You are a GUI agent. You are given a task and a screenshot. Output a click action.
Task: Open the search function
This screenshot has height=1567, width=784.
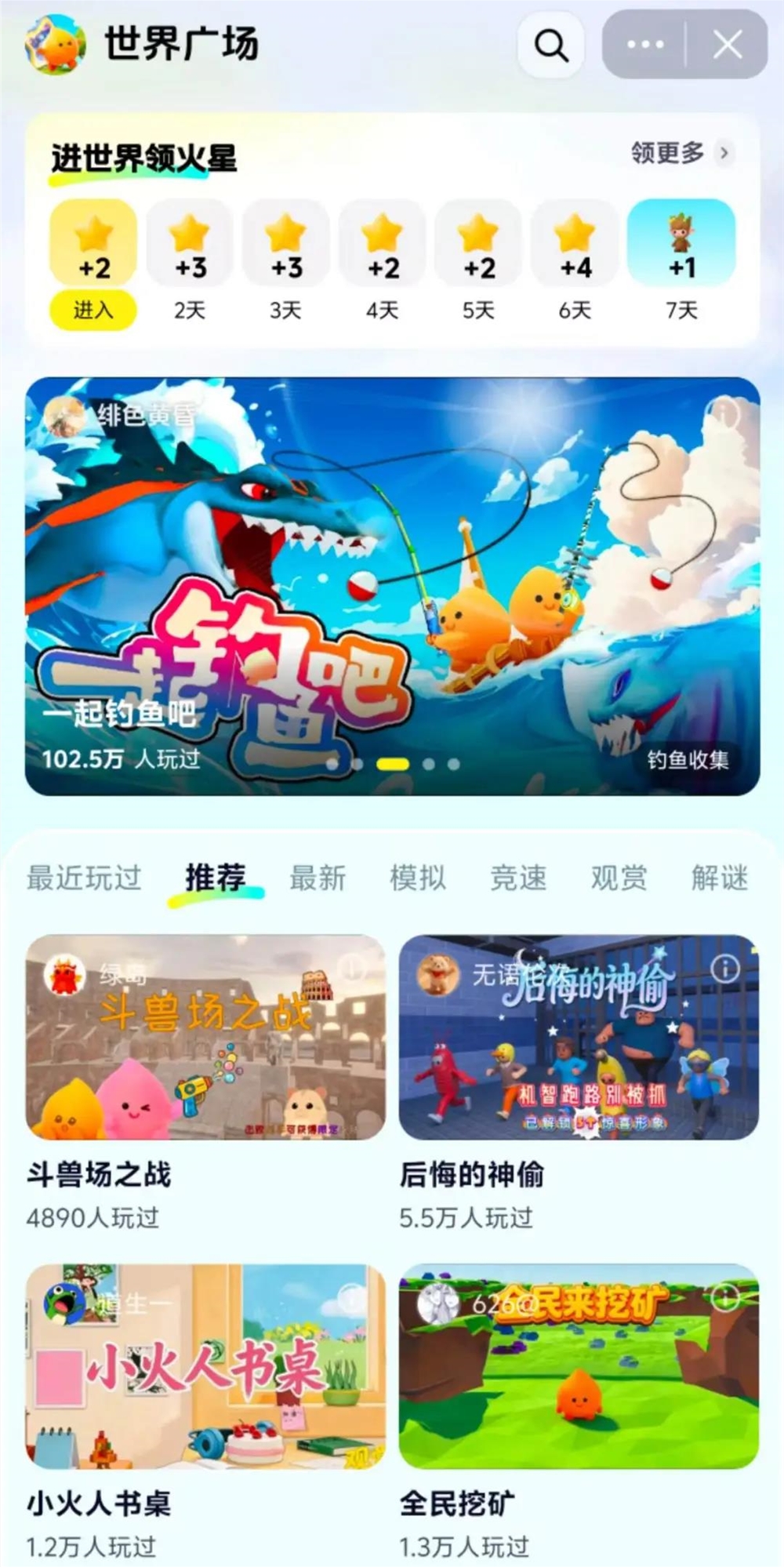point(550,45)
